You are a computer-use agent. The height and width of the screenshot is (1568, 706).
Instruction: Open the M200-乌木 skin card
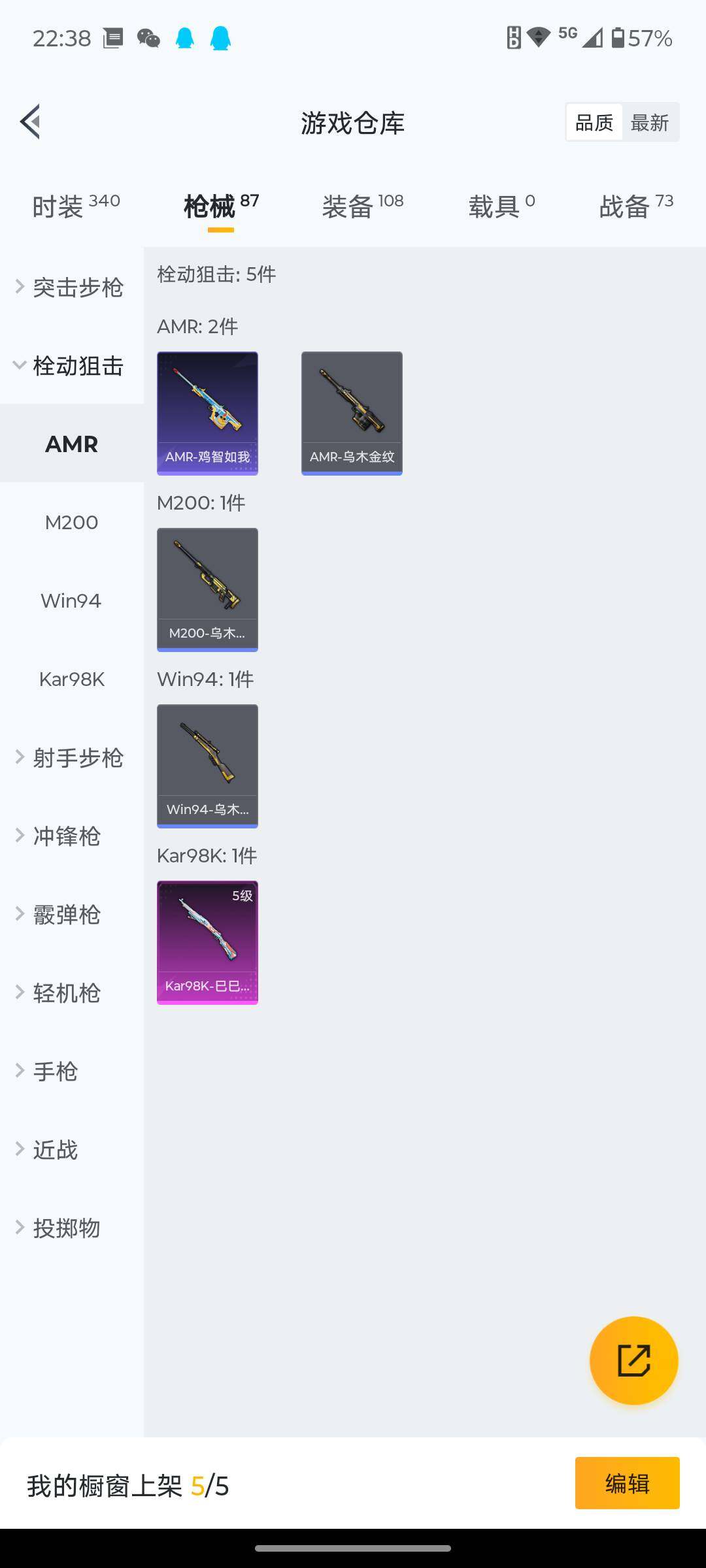(207, 589)
